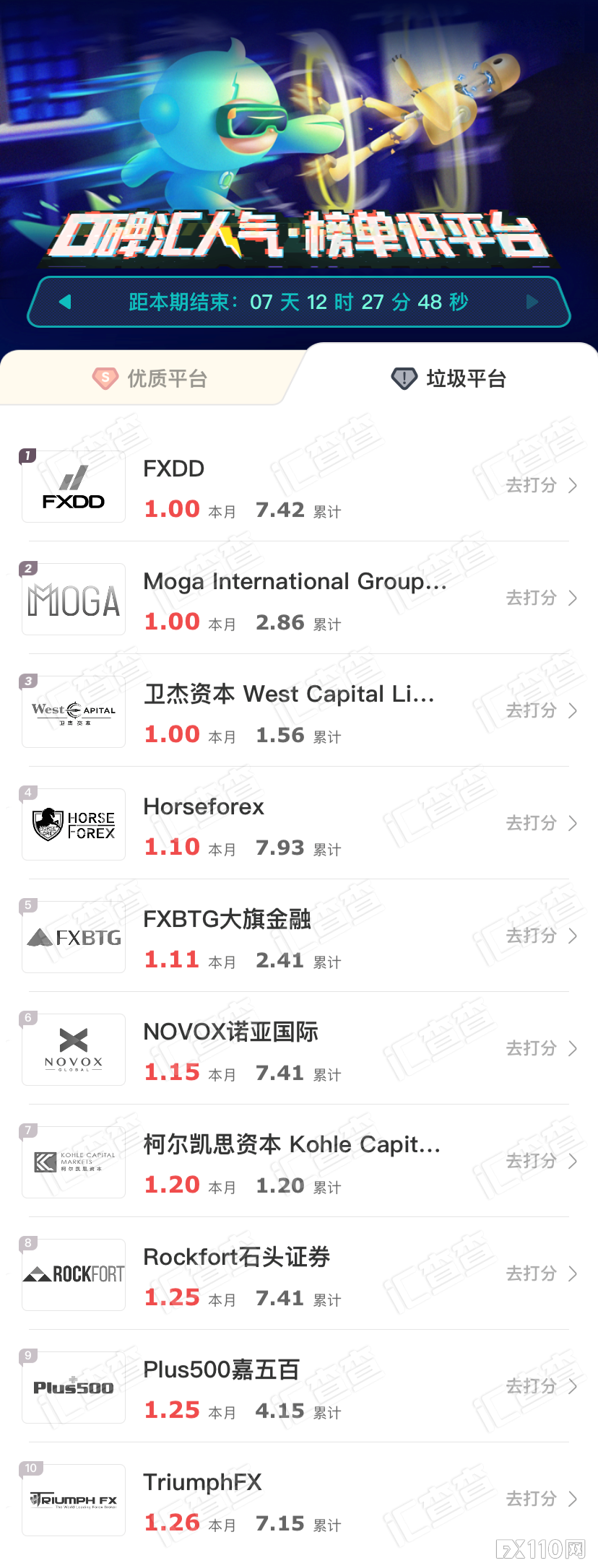Click the West Capital logo

(73, 710)
